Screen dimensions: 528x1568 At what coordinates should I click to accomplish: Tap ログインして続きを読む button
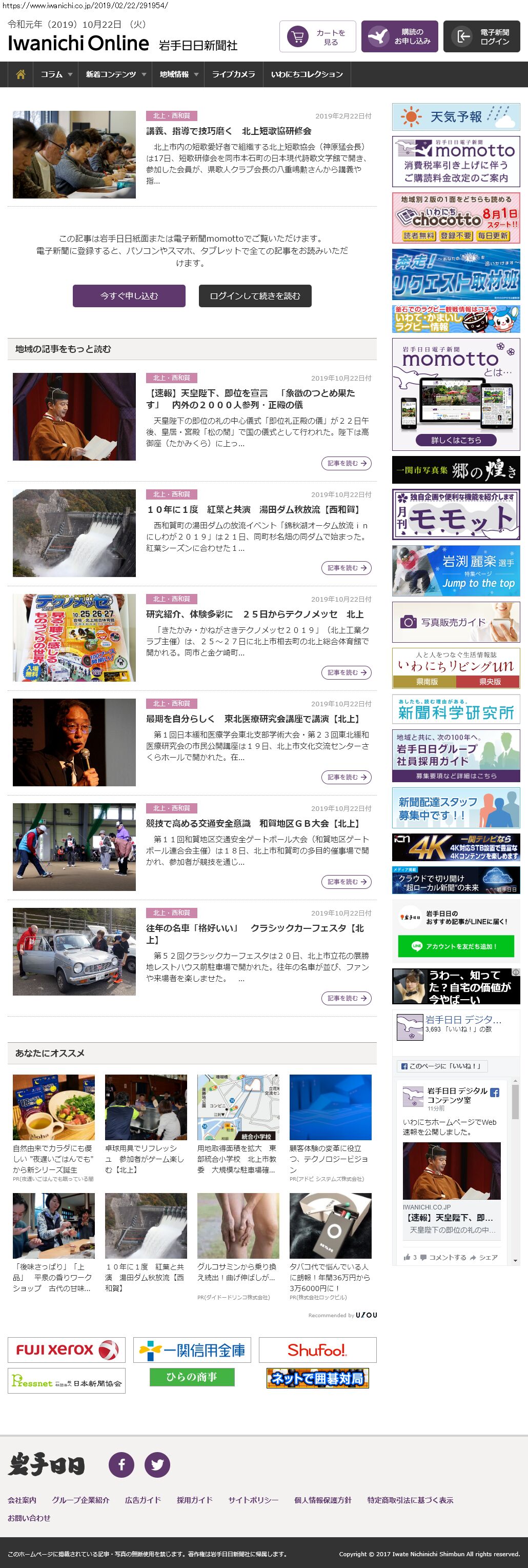click(255, 296)
